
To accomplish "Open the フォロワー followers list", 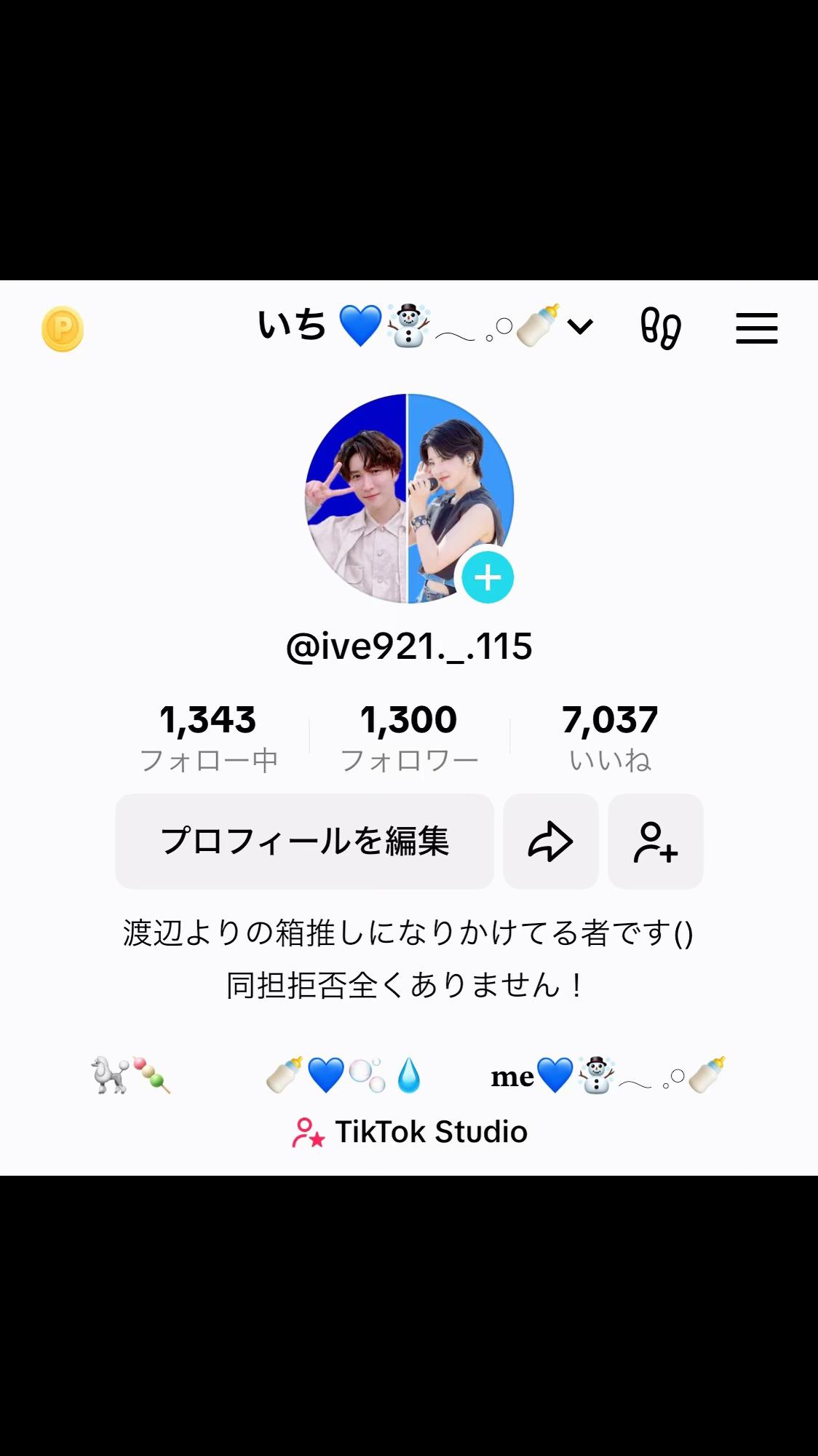I will 409,737.
